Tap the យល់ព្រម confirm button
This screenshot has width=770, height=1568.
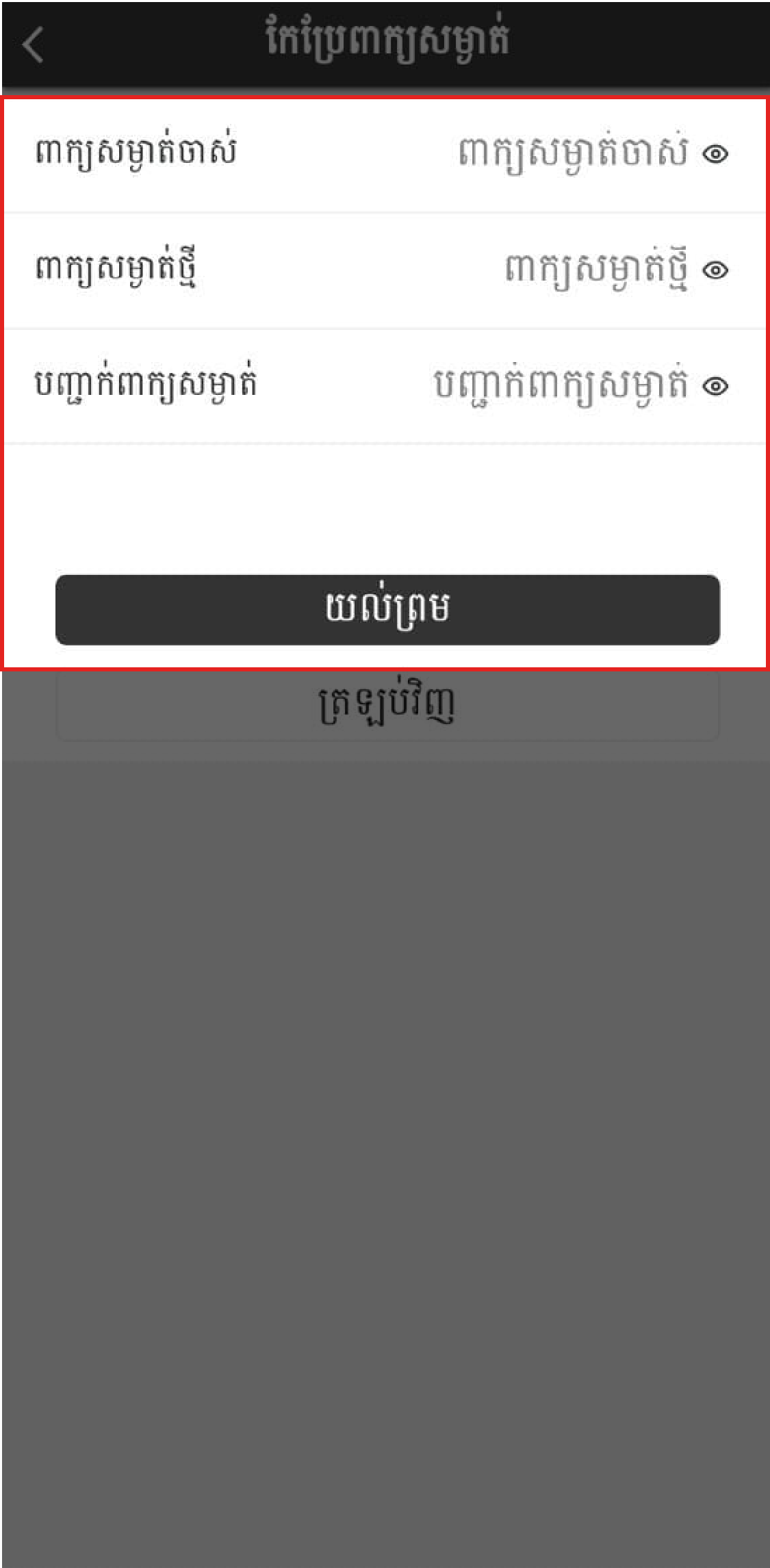pos(387,609)
